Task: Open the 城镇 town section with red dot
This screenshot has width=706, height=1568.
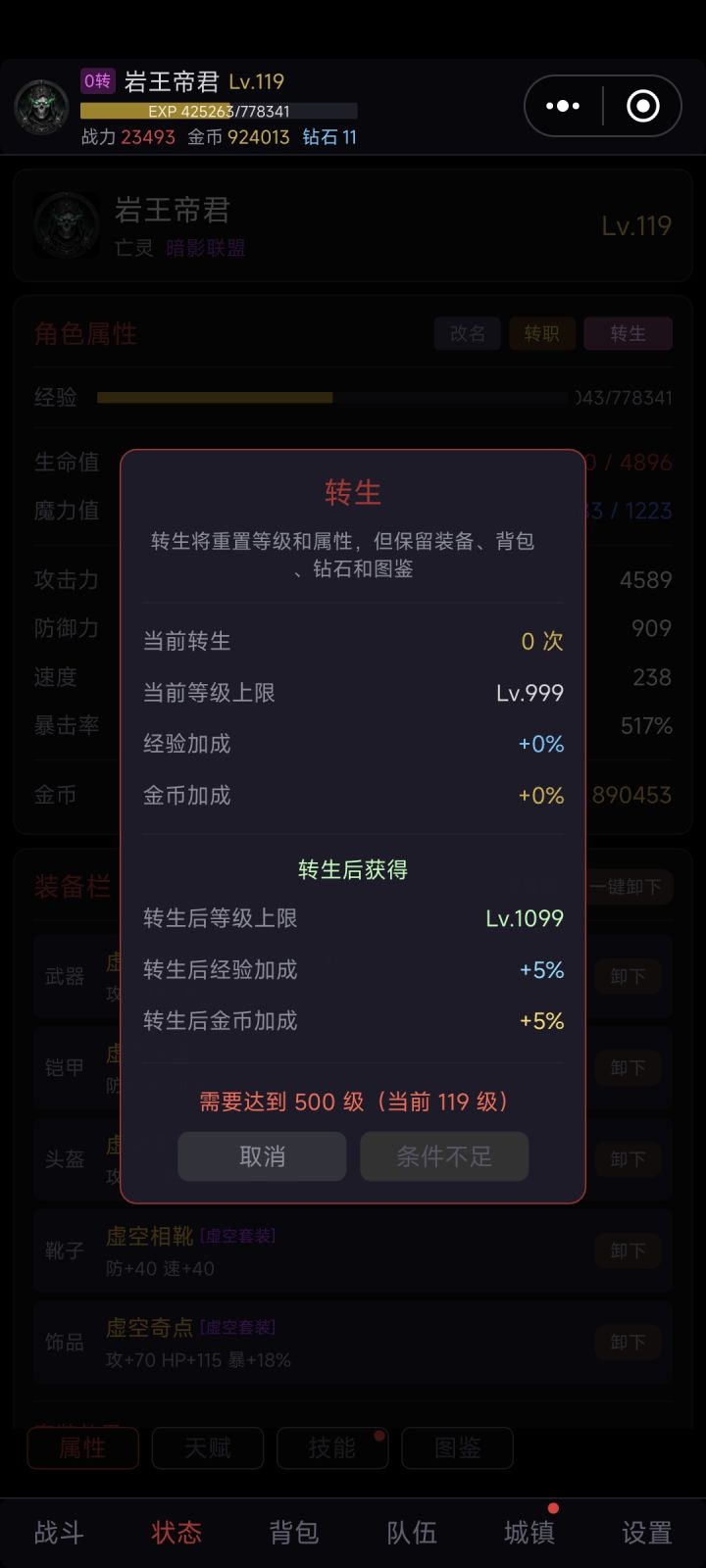Action: point(529,1531)
